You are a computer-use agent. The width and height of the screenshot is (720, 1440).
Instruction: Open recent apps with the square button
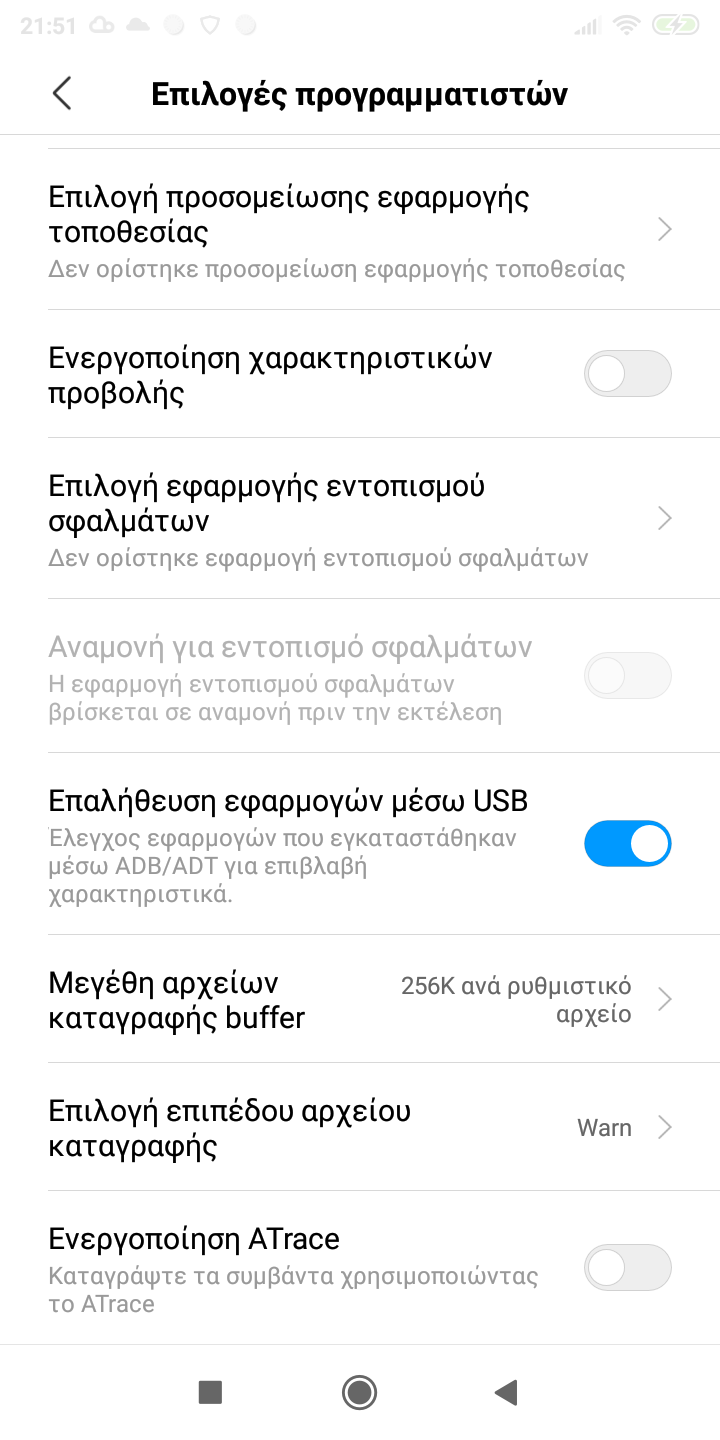(210, 1391)
